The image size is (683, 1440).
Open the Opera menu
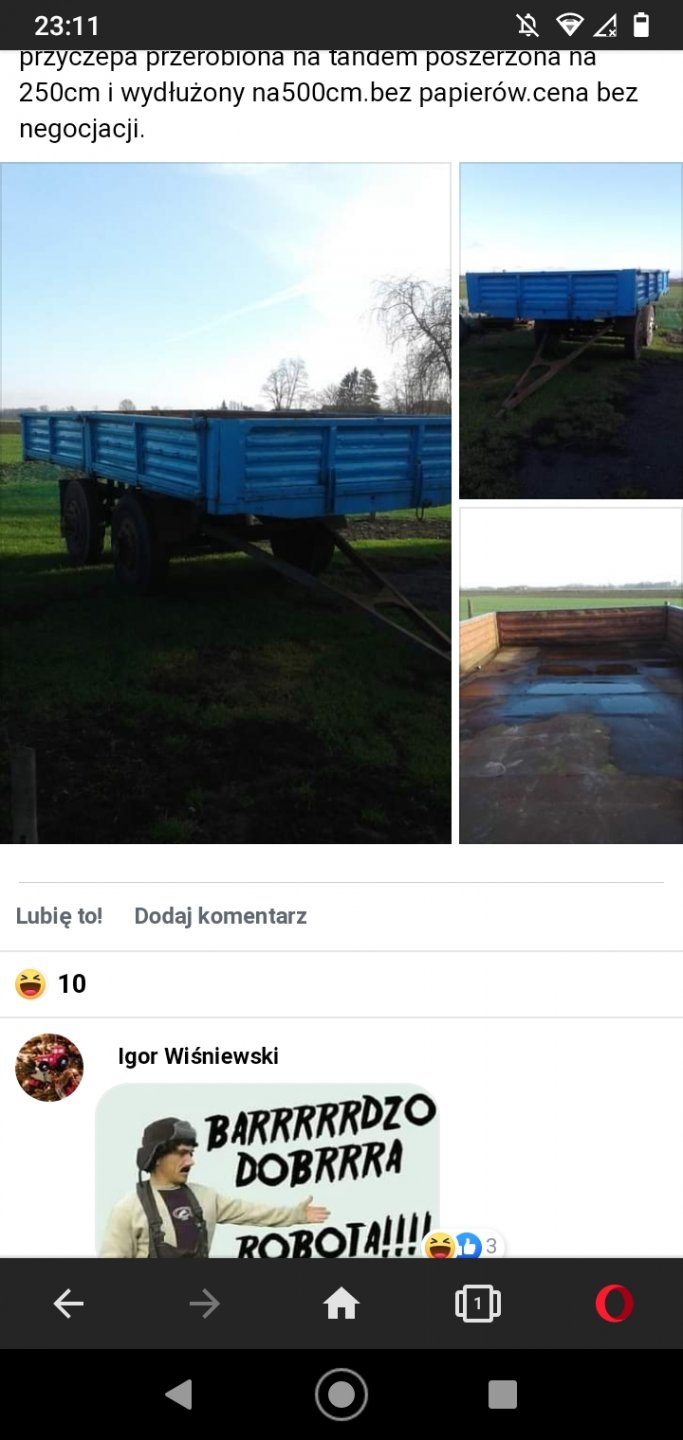click(614, 1304)
